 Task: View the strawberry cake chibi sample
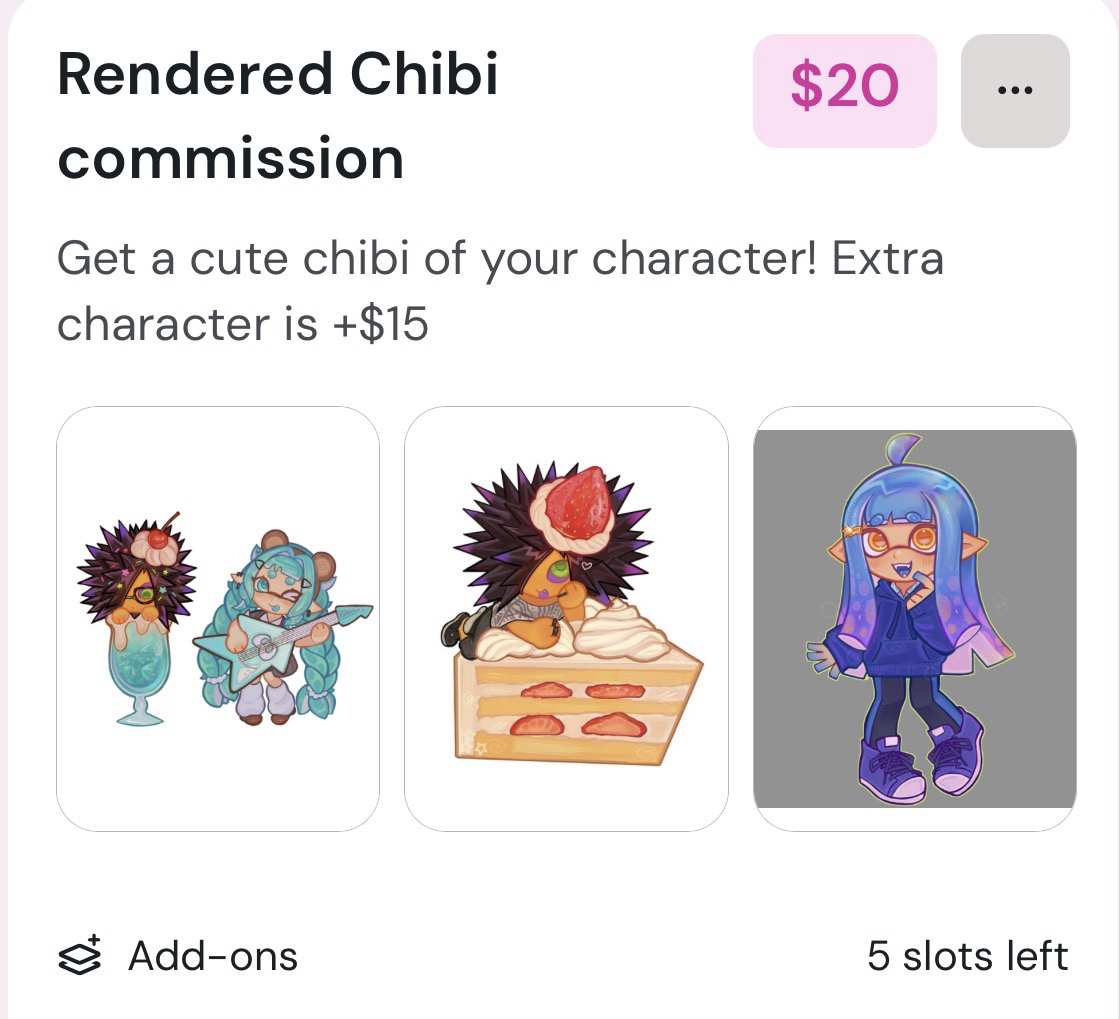click(566, 619)
